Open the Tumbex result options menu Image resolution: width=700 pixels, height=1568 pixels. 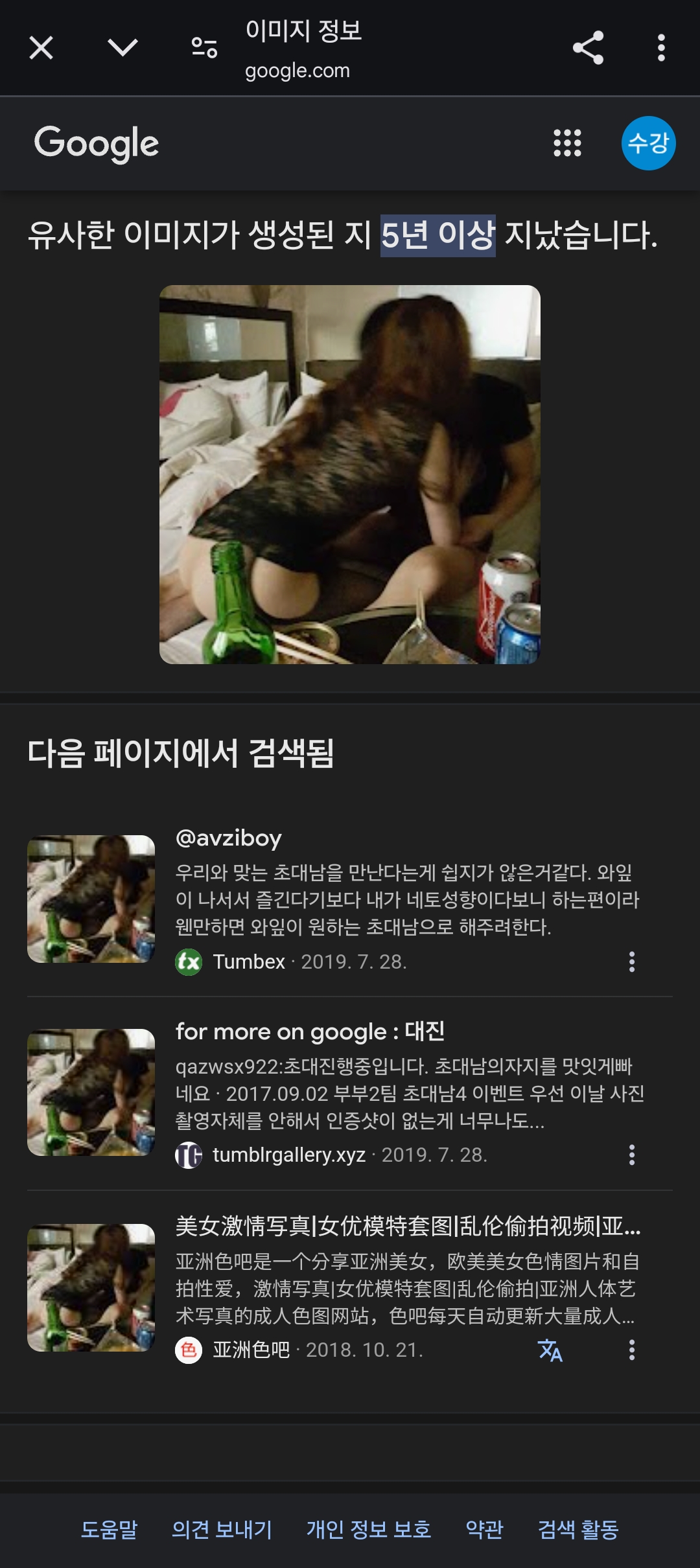(632, 962)
